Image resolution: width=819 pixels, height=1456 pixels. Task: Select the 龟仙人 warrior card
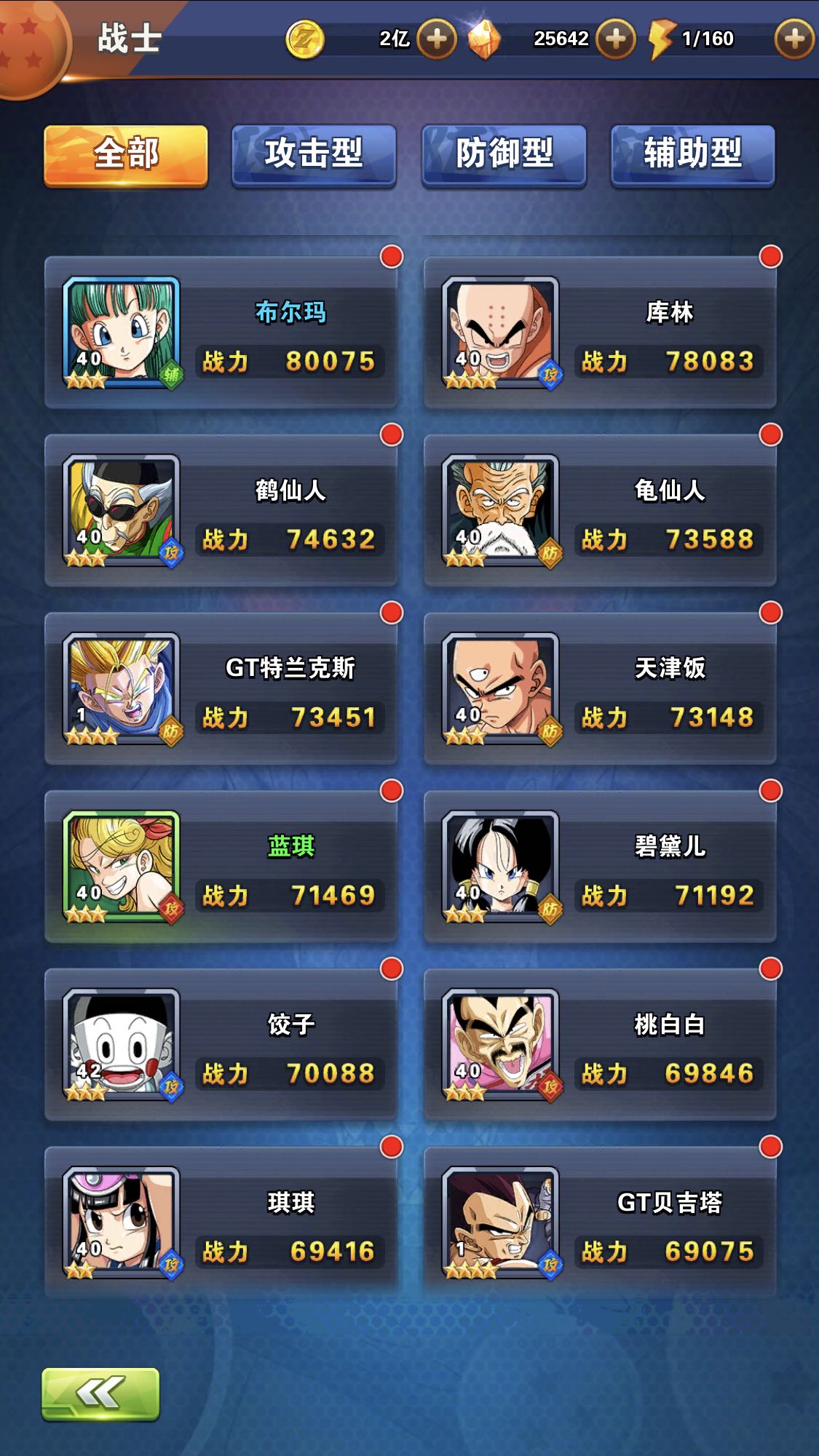tap(600, 511)
